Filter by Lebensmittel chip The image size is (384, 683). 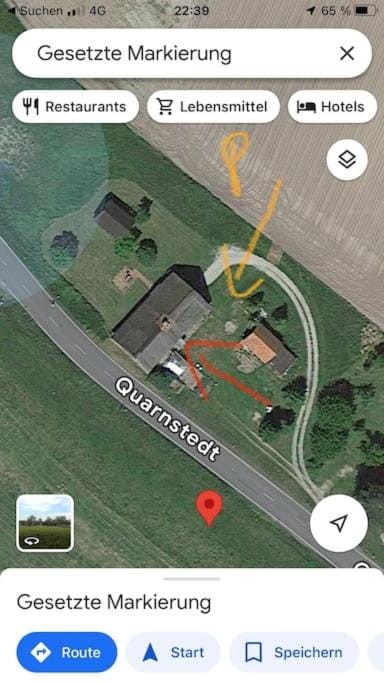pos(213,107)
